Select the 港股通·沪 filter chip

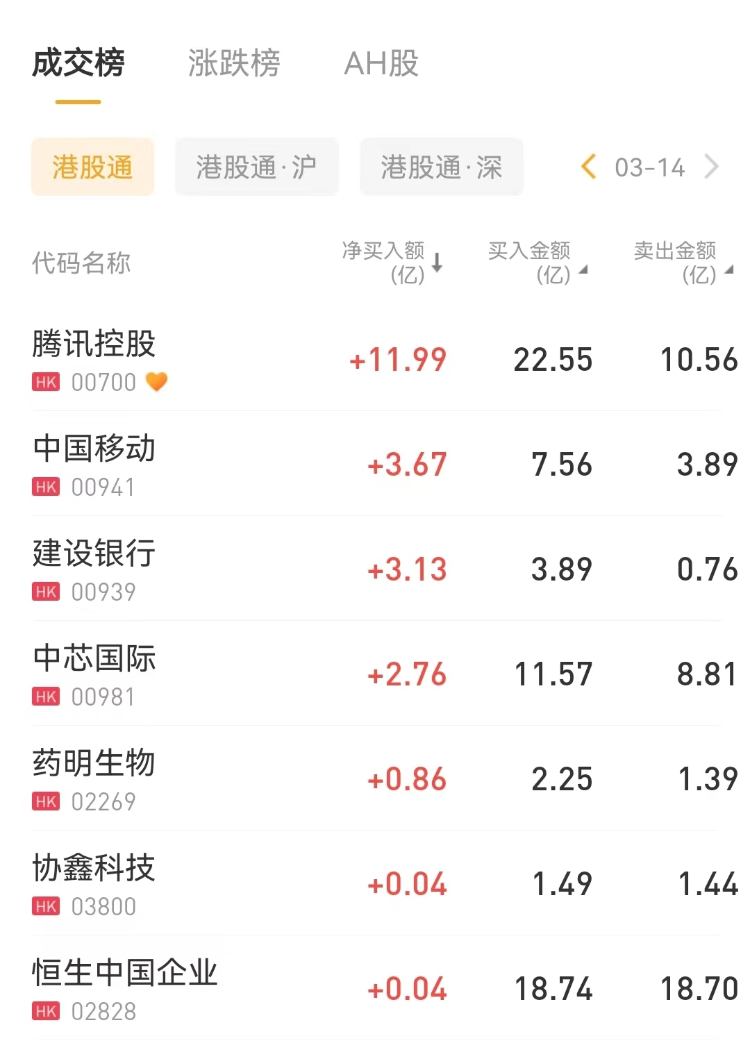pos(256,167)
